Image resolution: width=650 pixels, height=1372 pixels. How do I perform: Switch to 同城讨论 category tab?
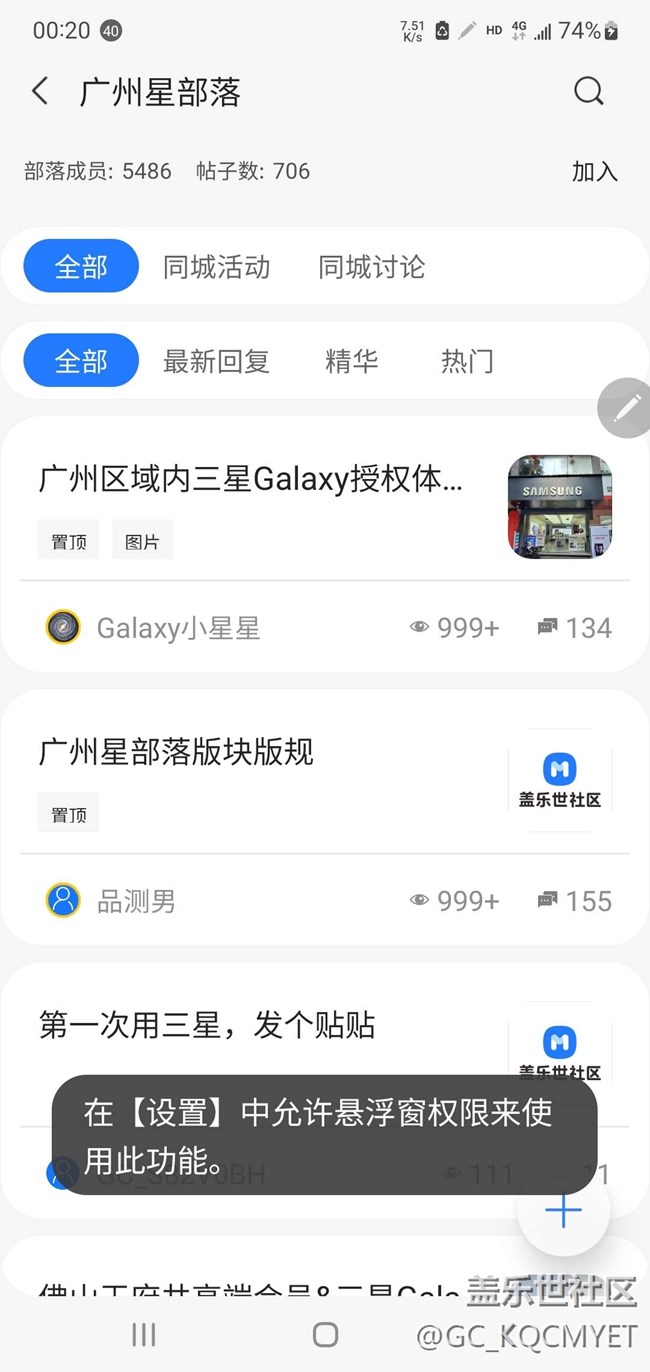(x=371, y=267)
